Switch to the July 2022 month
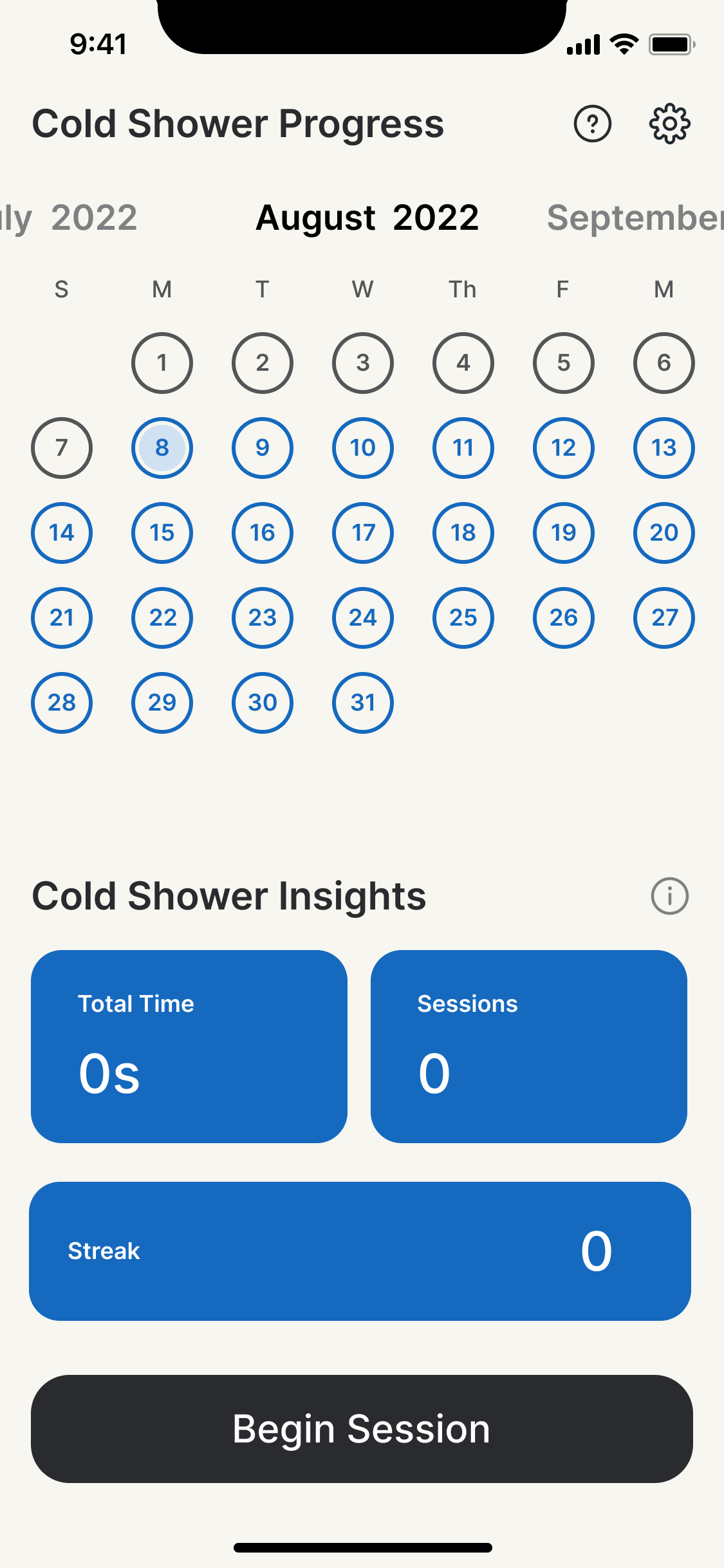This screenshot has height=1568, width=724. tap(68, 218)
